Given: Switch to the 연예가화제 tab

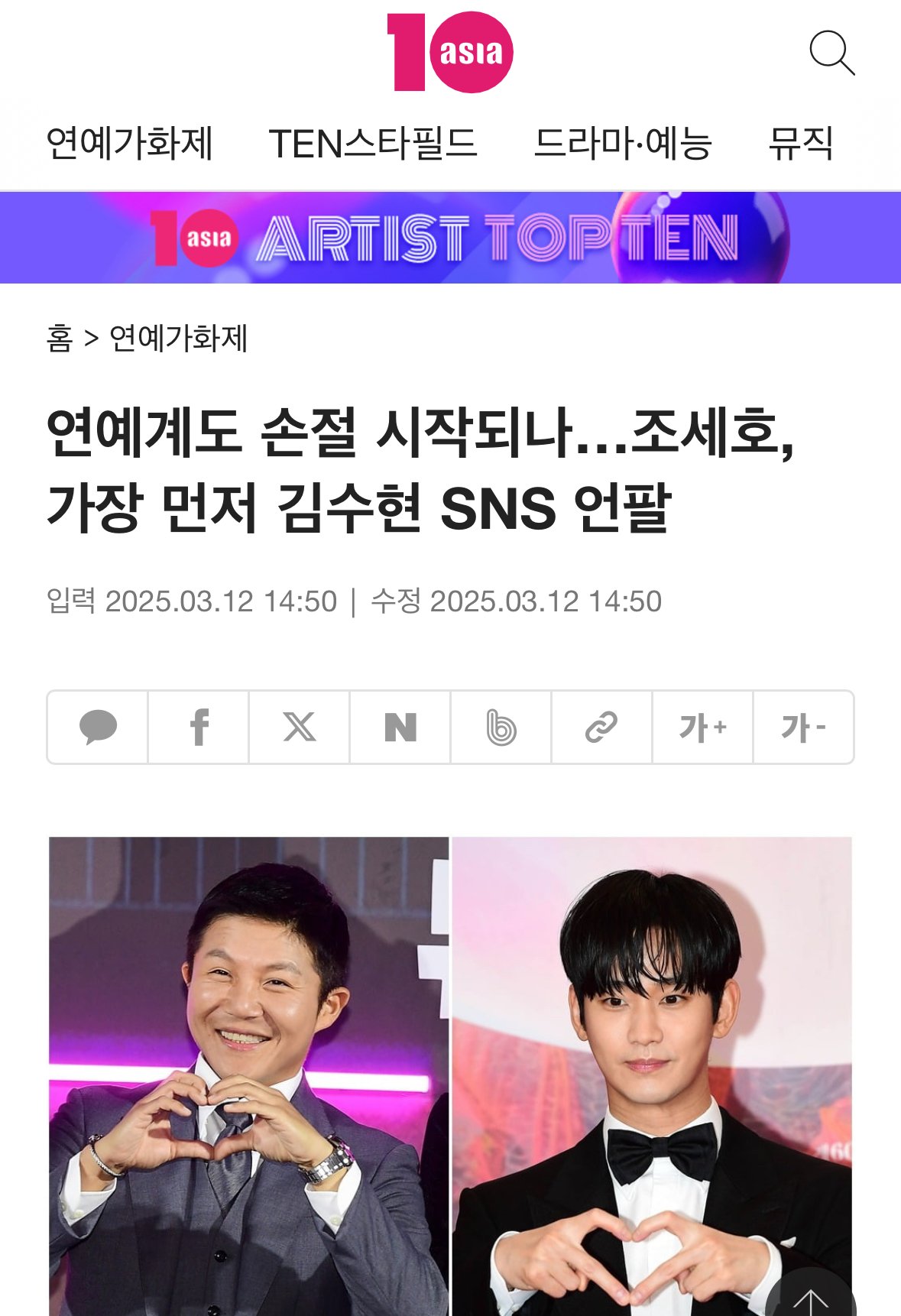Looking at the screenshot, I should point(129,143).
